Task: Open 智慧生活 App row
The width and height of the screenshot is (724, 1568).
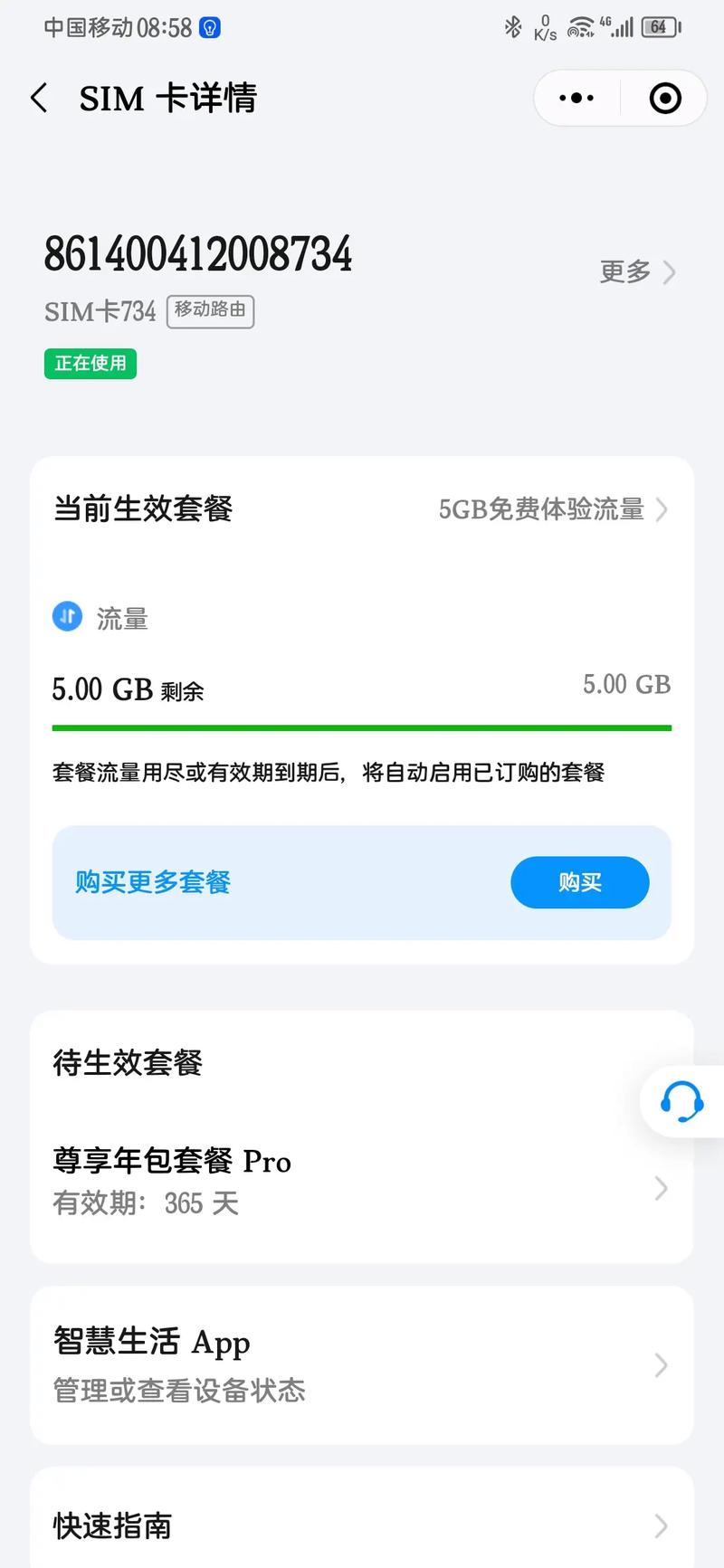Action: (x=362, y=1365)
